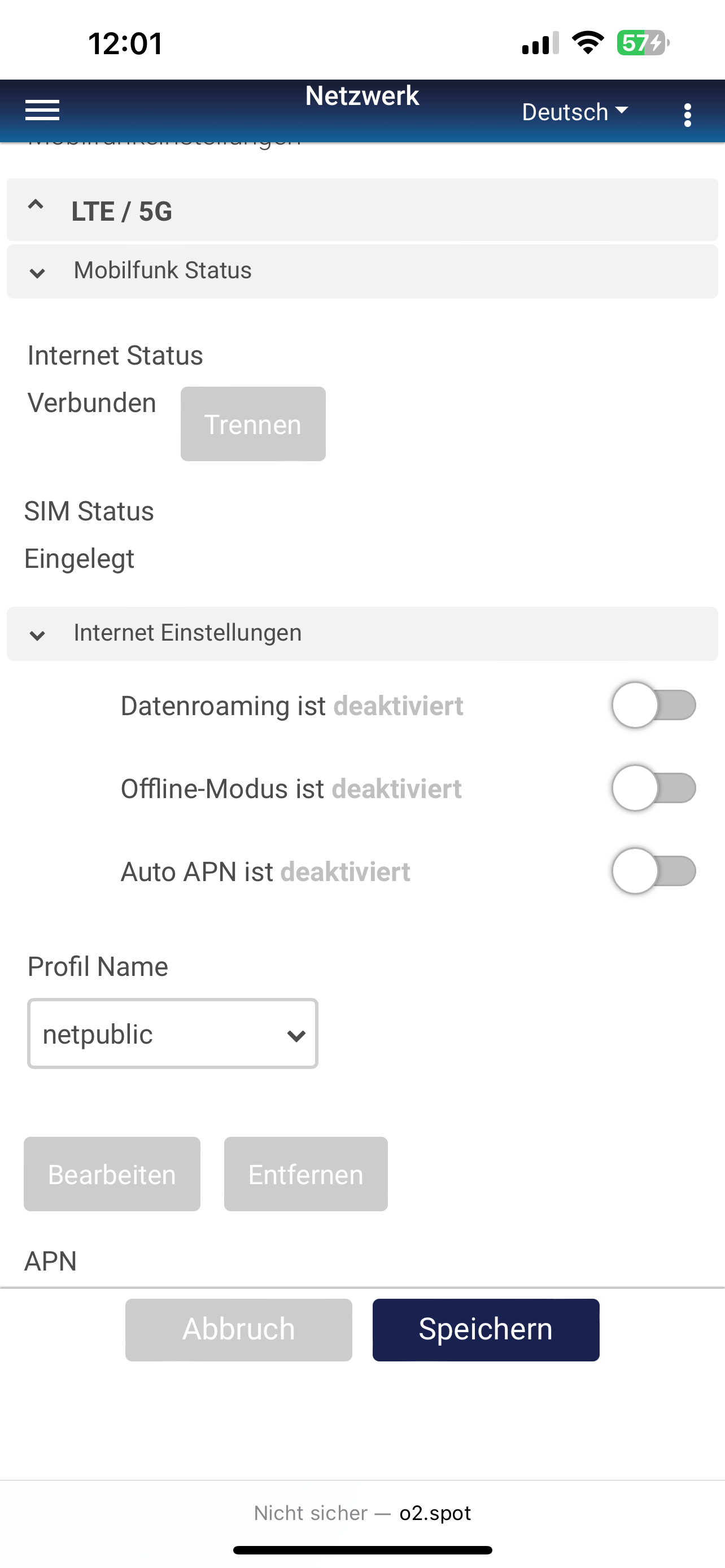Tap the Entfernen button
The width and height of the screenshot is (725, 1568).
click(x=305, y=1173)
